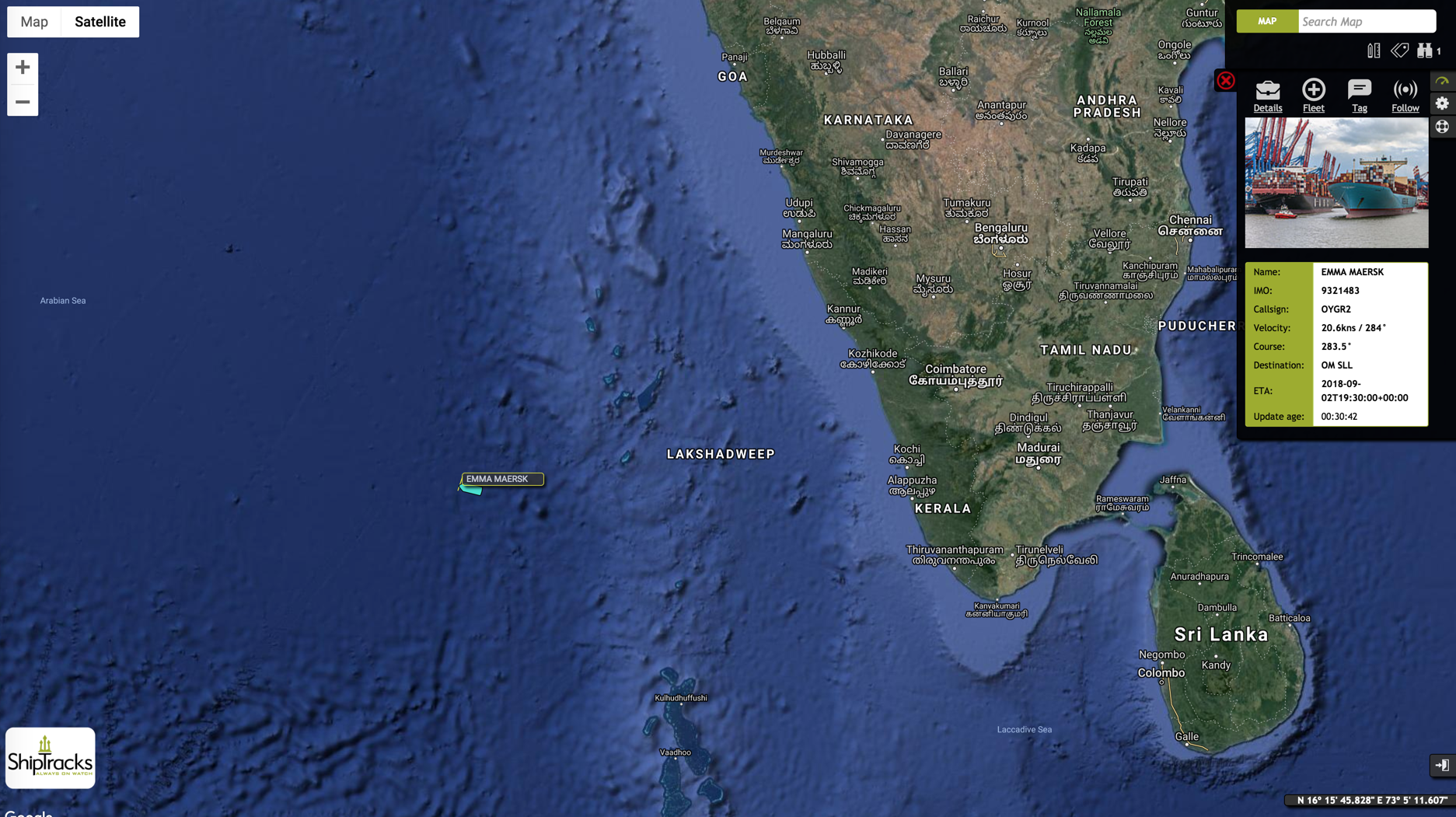
Task: View the Emma Maersk ship photo
Action: 1336,183
